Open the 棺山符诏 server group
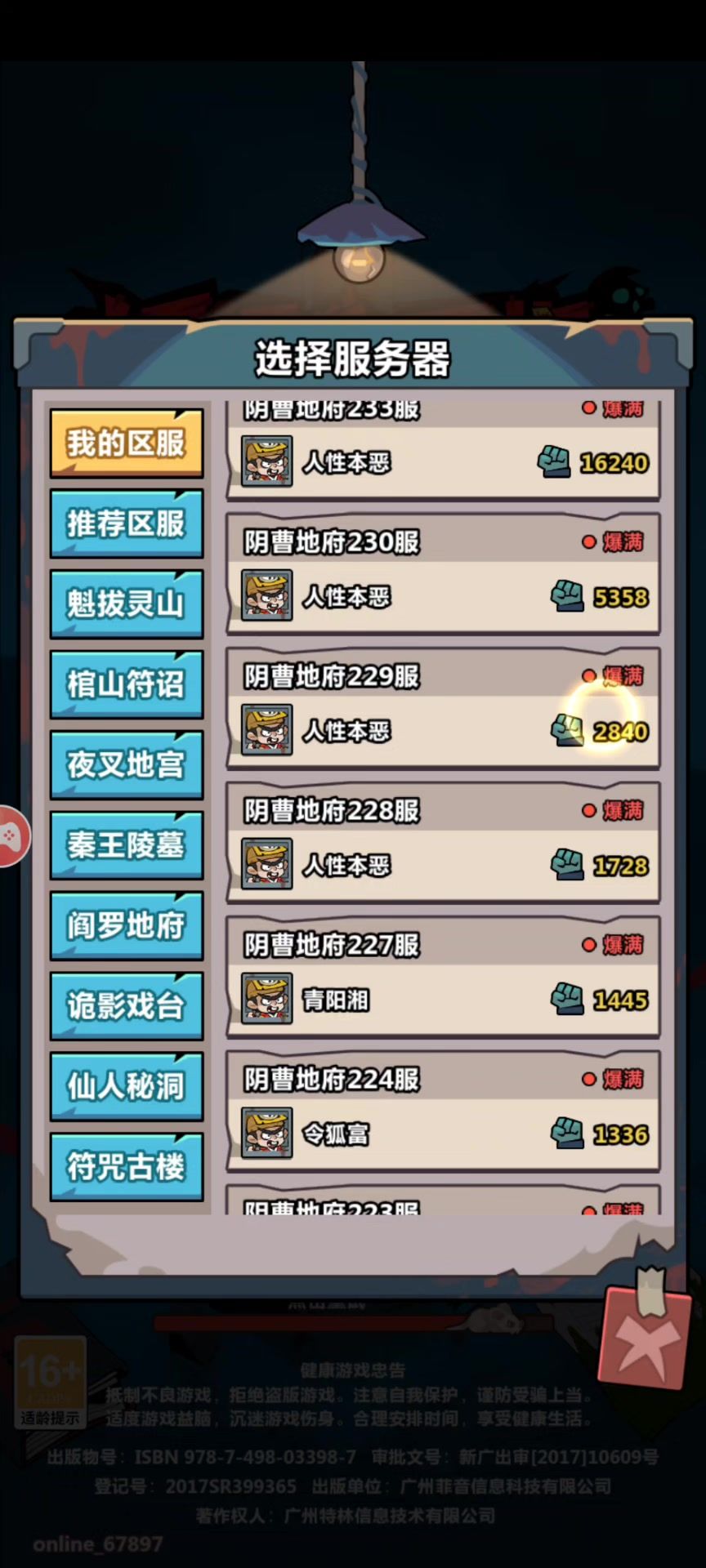 click(x=126, y=684)
